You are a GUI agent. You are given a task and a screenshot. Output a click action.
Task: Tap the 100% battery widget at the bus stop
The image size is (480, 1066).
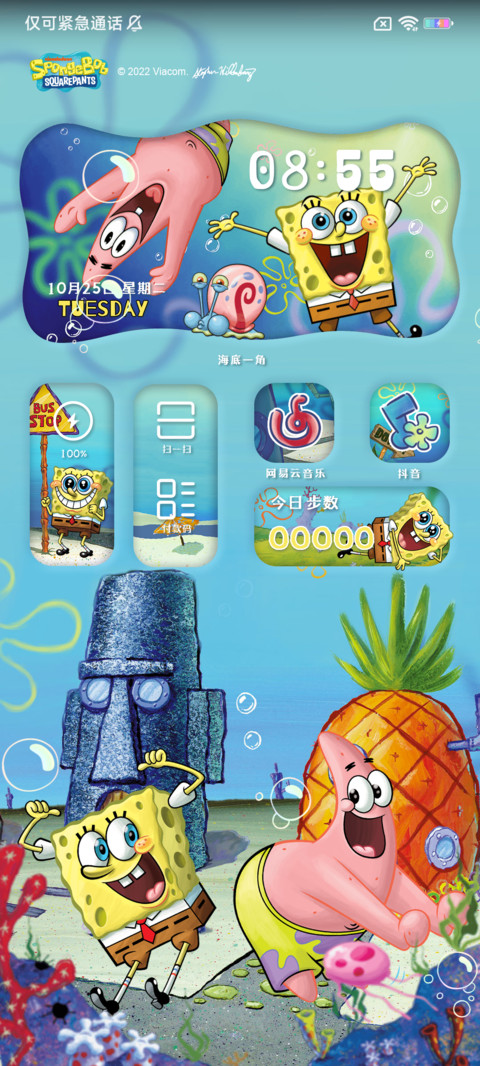71,475
